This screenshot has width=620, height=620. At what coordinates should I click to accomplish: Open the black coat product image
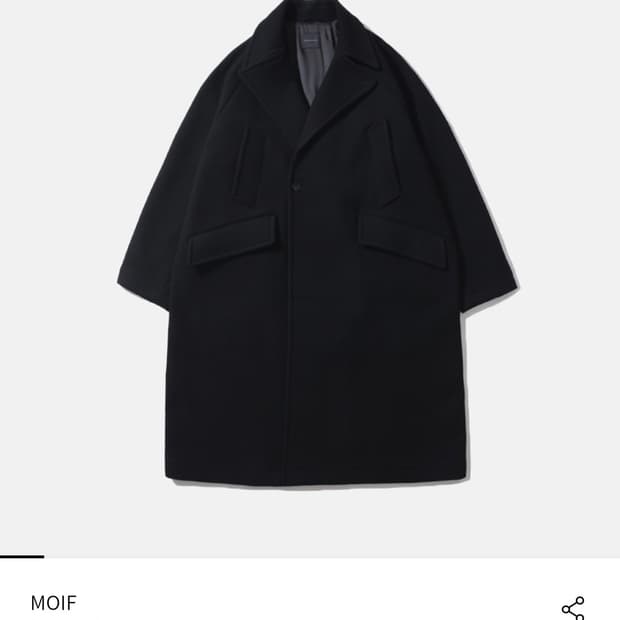click(316, 260)
